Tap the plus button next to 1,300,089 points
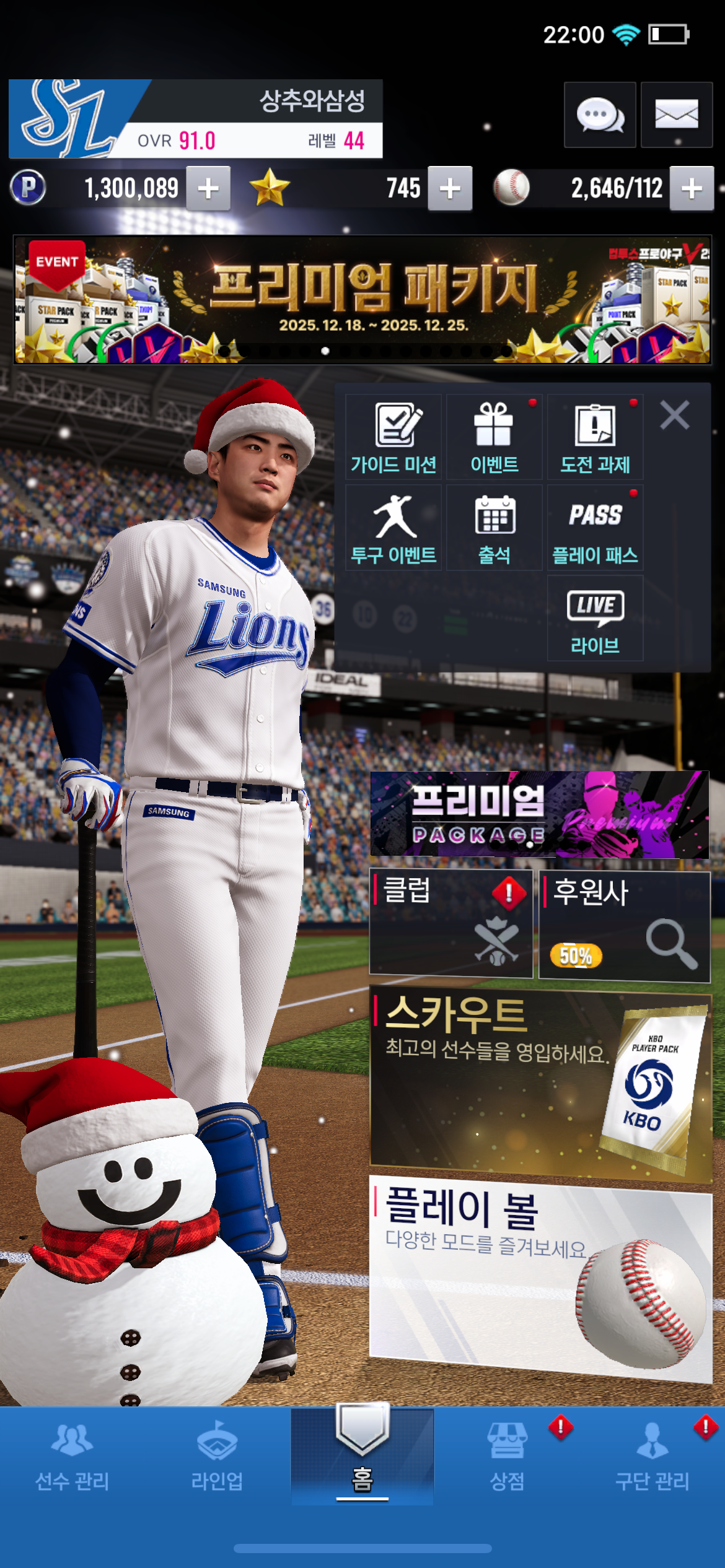725x1568 pixels. [x=209, y=188]
